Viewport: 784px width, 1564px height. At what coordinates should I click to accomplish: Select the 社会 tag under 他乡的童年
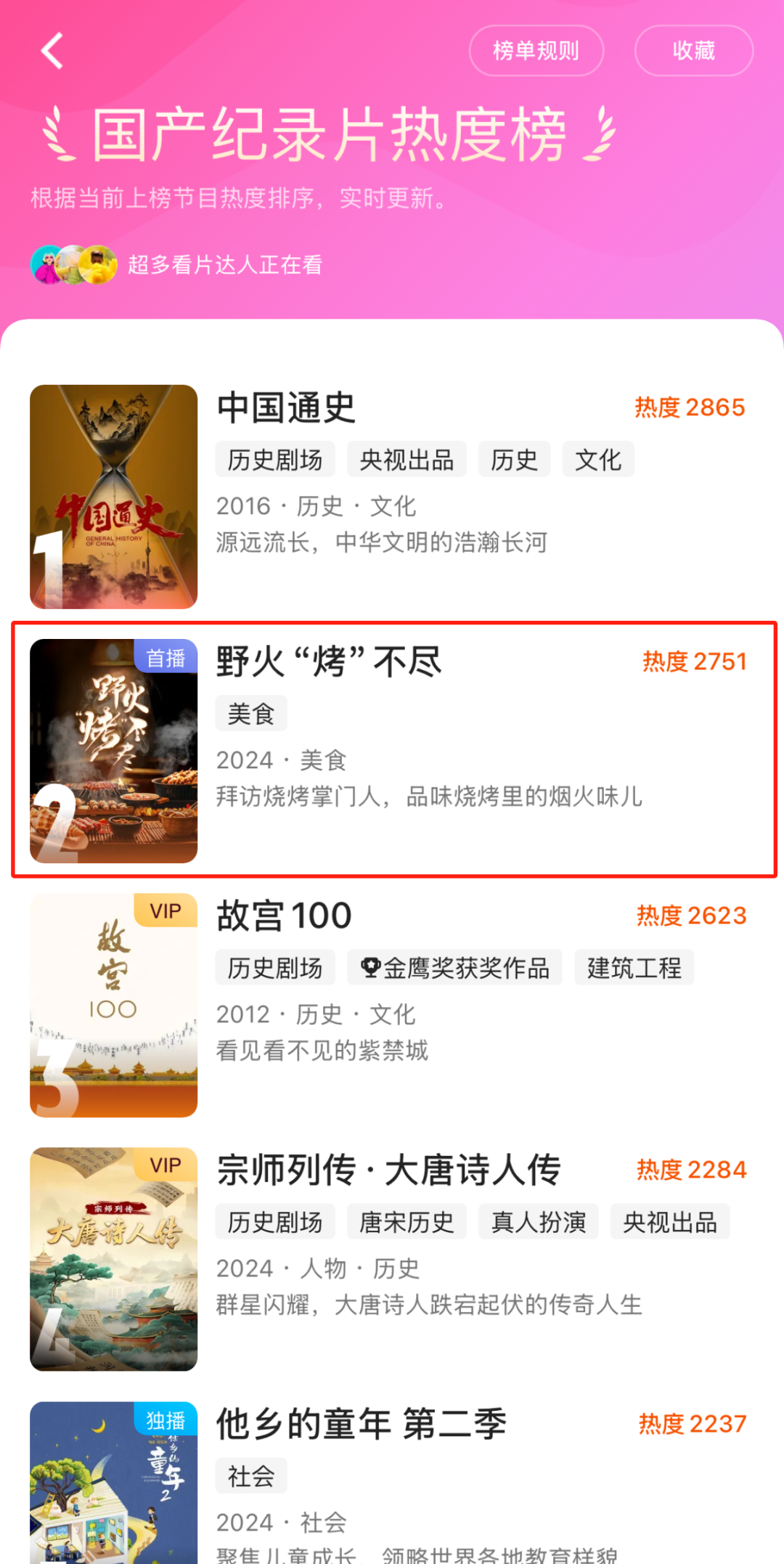tap(251, 1476)
